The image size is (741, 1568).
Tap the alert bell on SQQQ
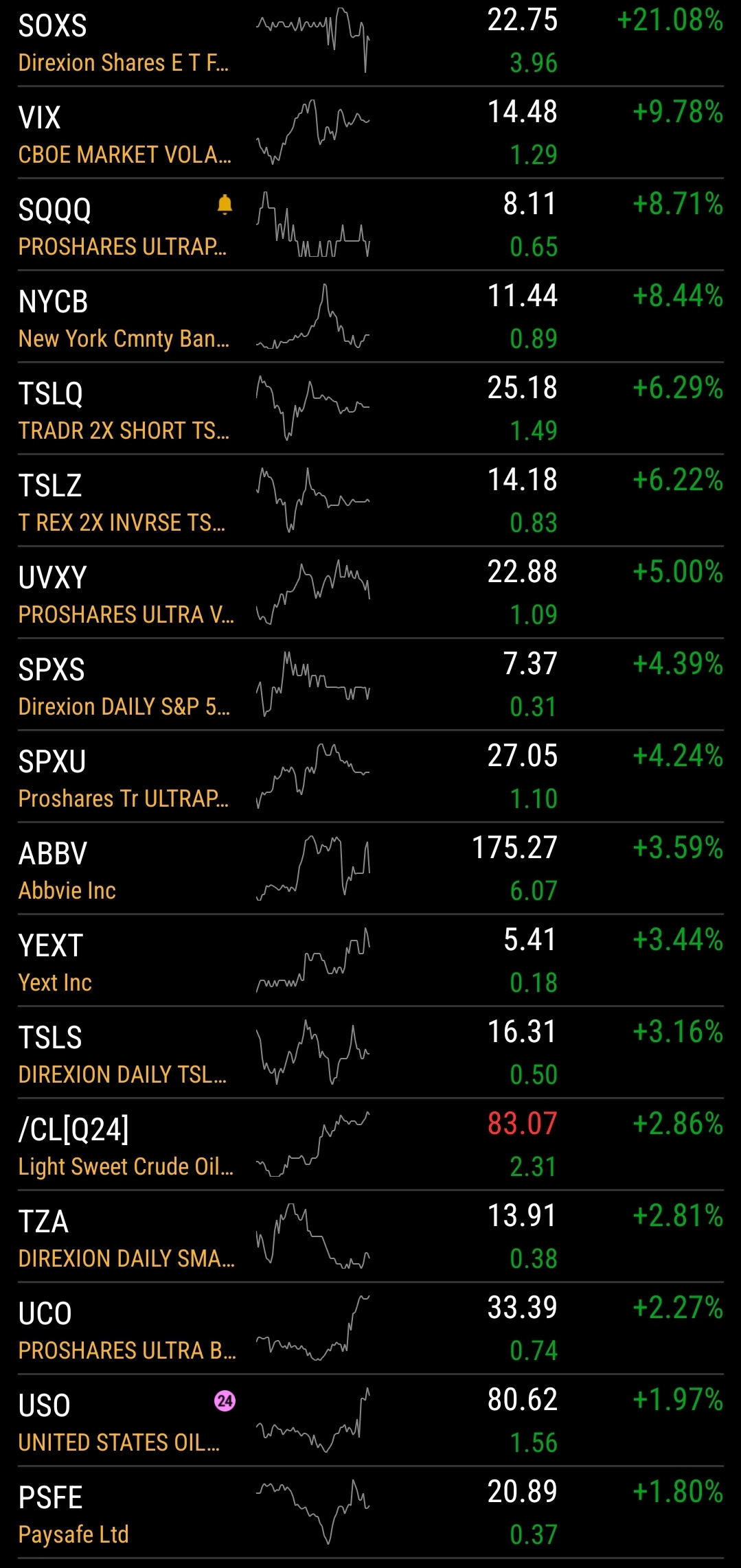pyautogui.click(x=225, y=205)
